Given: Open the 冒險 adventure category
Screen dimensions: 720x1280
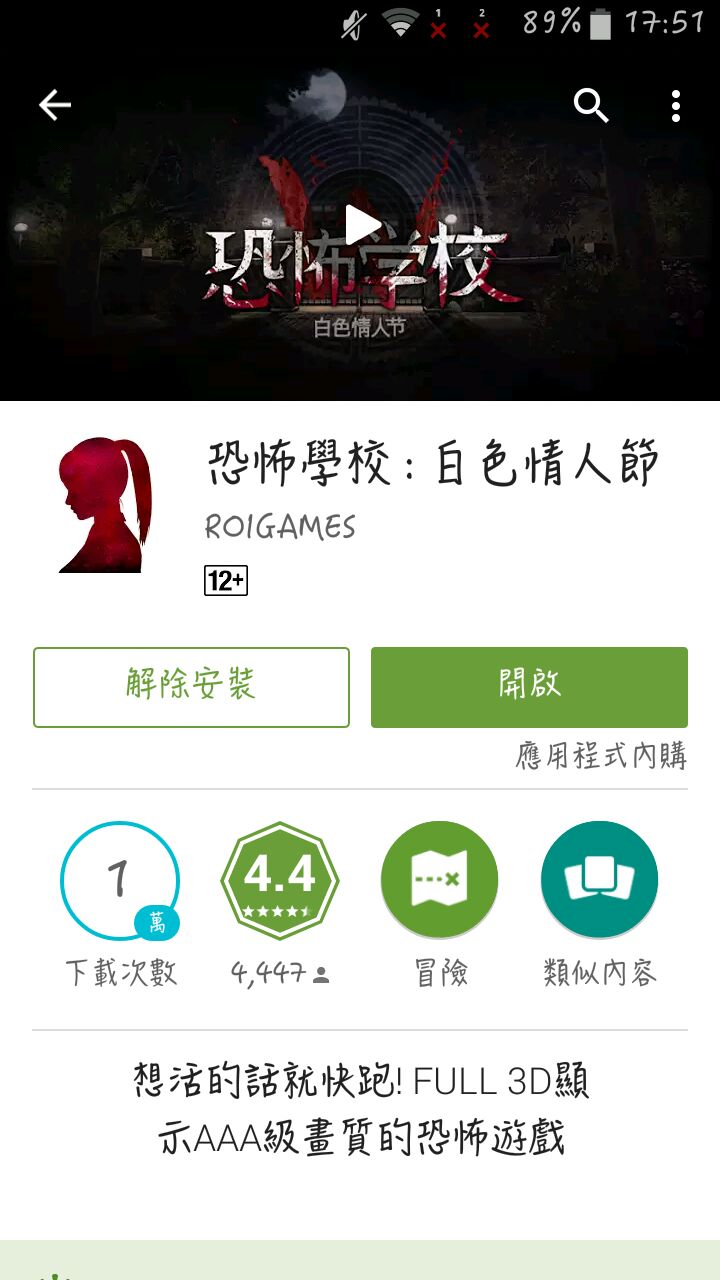Looking at the screenshot, I should coord(440,881).
